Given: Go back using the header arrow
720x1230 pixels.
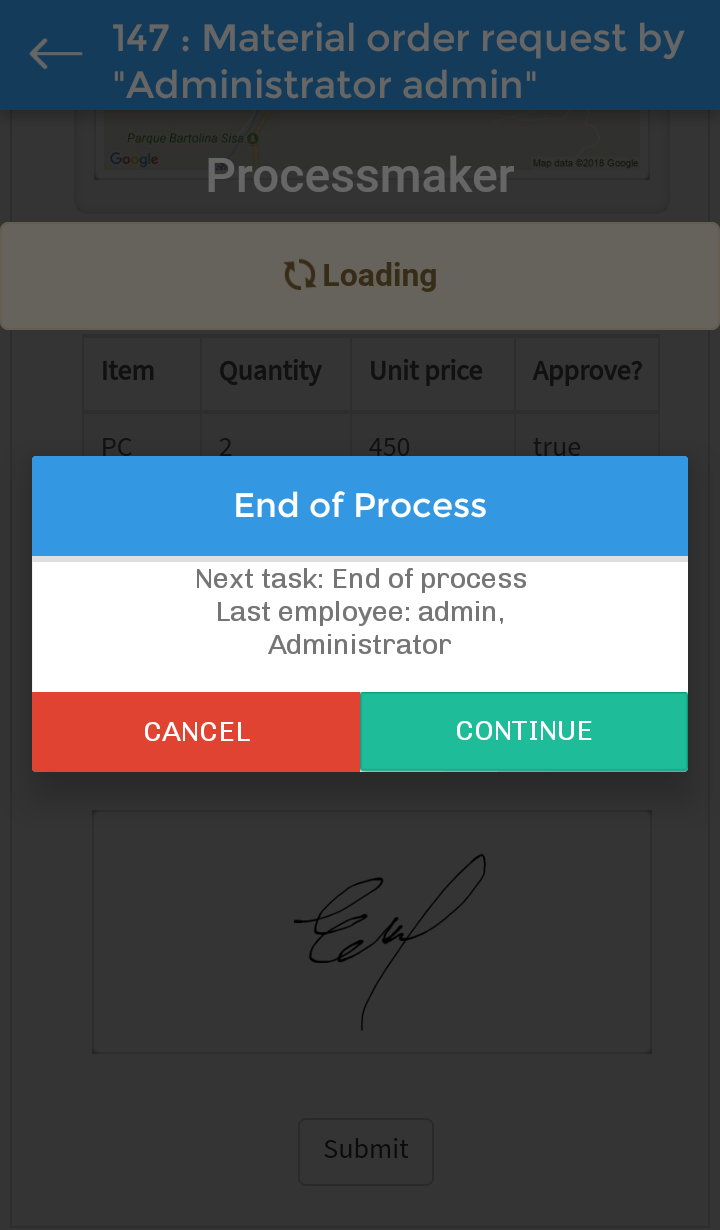Looking at the screenshot, I should point(56,54).
